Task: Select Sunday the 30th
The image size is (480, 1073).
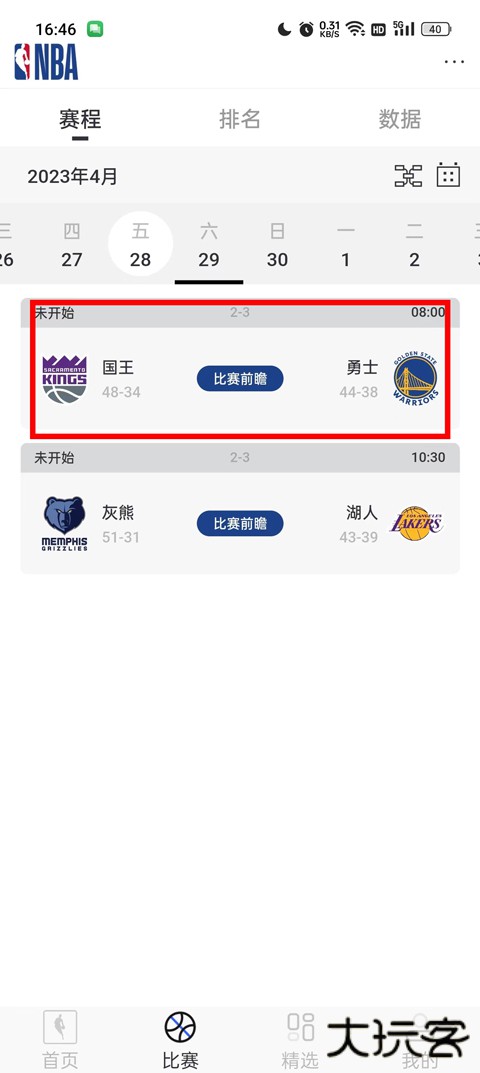Action: 277,246
